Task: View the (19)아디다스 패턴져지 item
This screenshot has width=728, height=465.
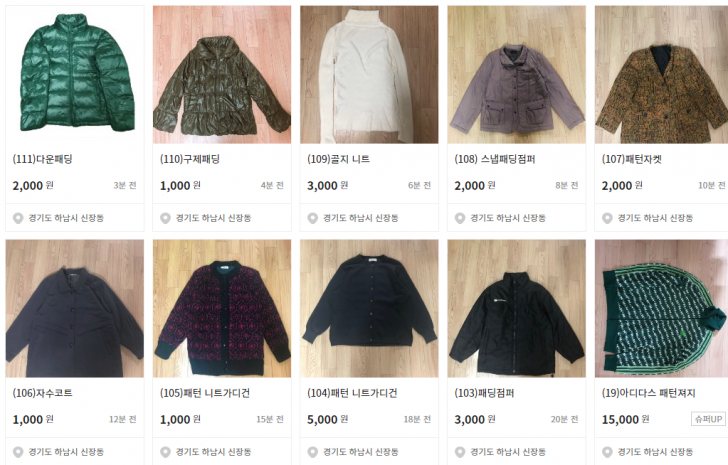Action: (661, 308)
